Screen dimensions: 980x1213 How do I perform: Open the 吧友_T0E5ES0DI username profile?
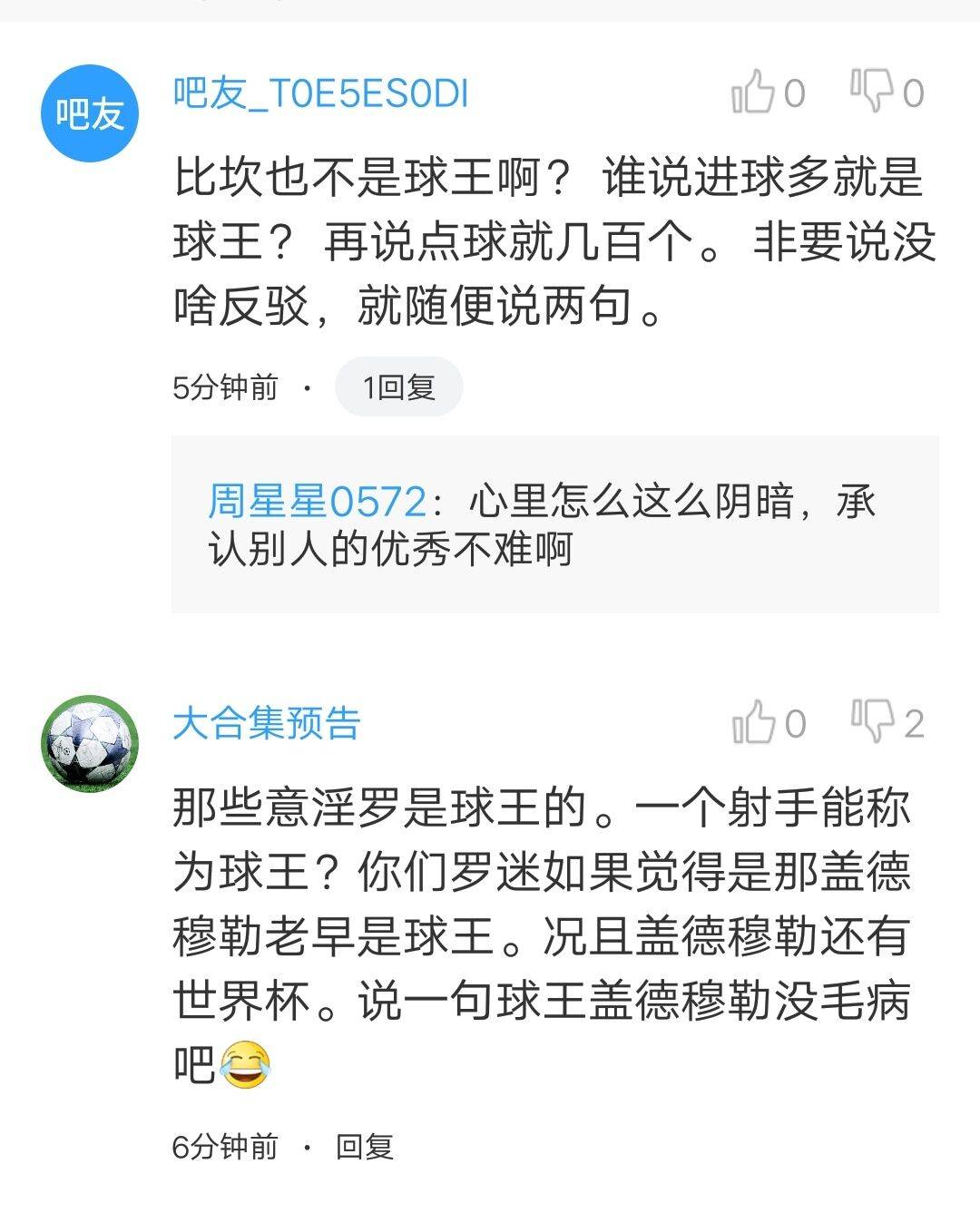click(x=320, y=93)
